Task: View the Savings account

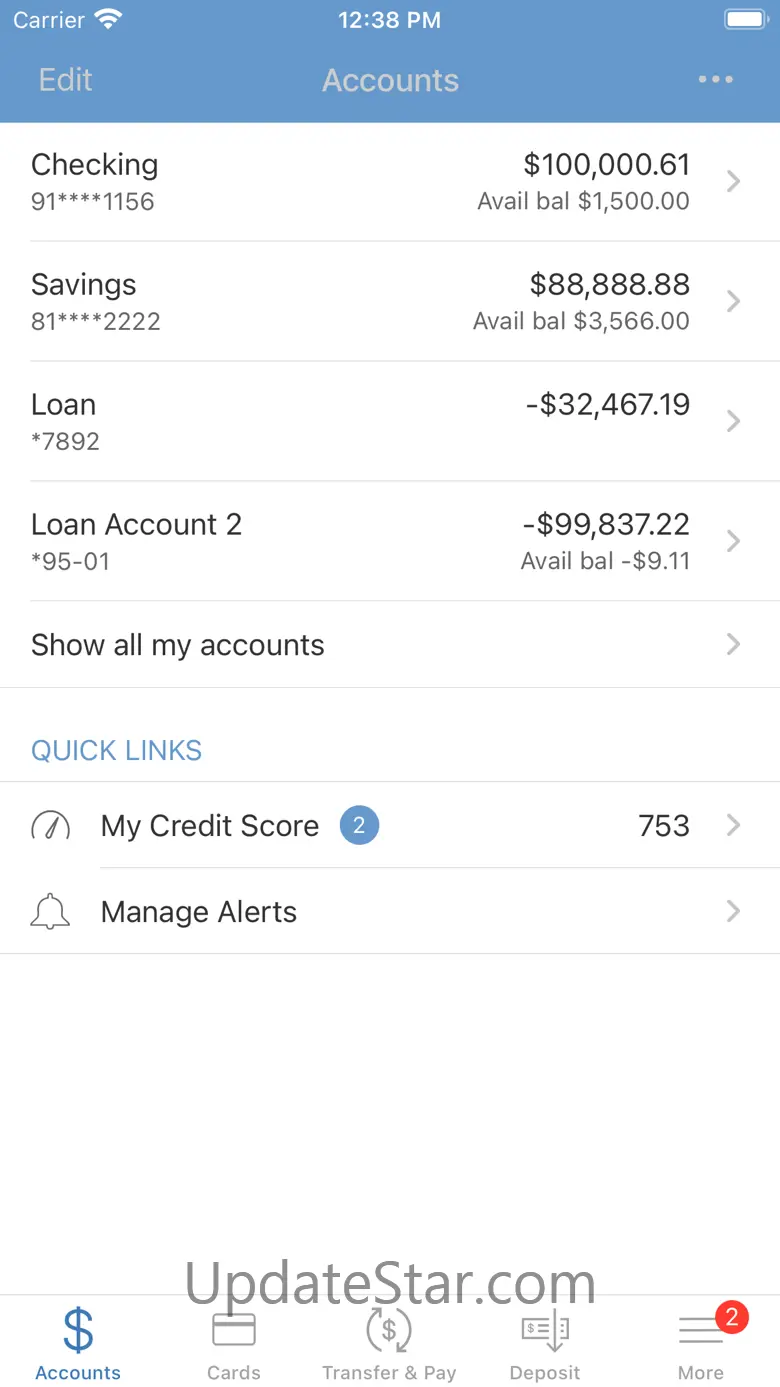Action: (x=390, y=301)
